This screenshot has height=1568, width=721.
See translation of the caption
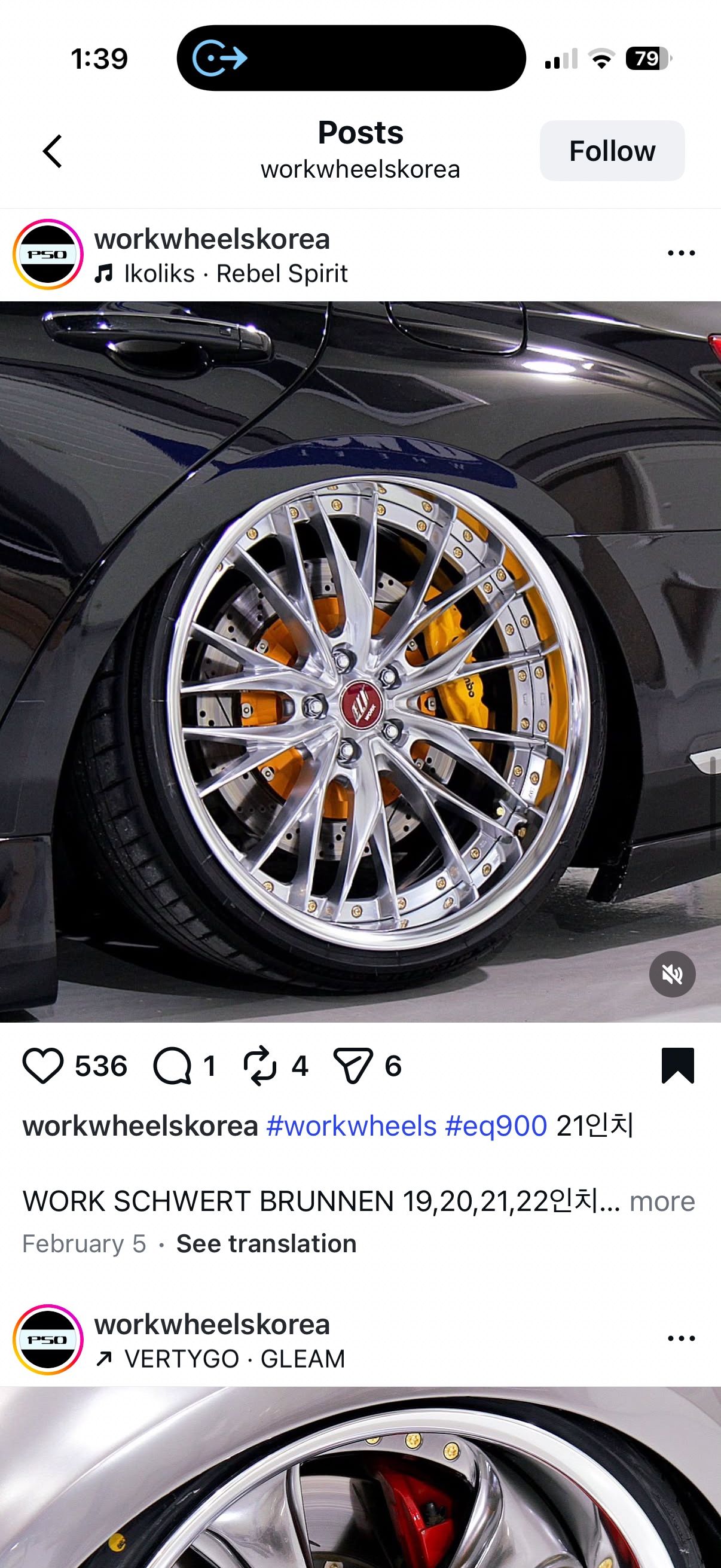pos(266,1243)
